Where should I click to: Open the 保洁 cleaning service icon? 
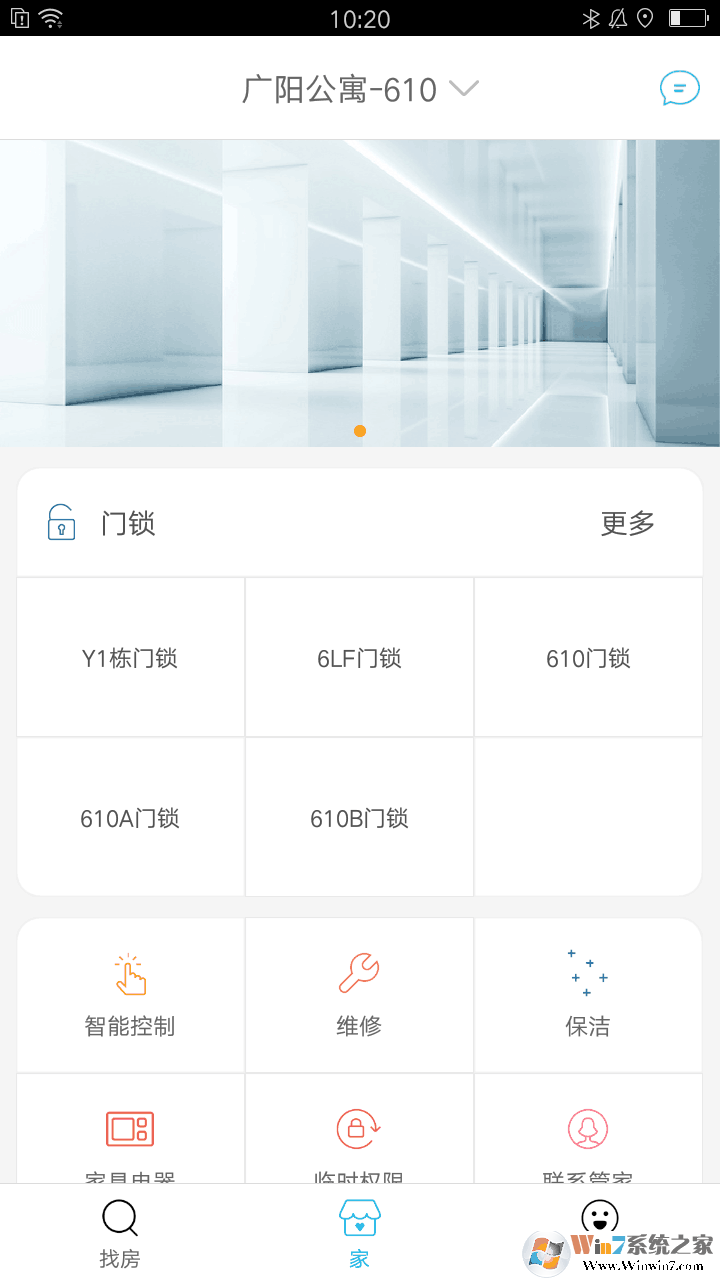[587, 995]
